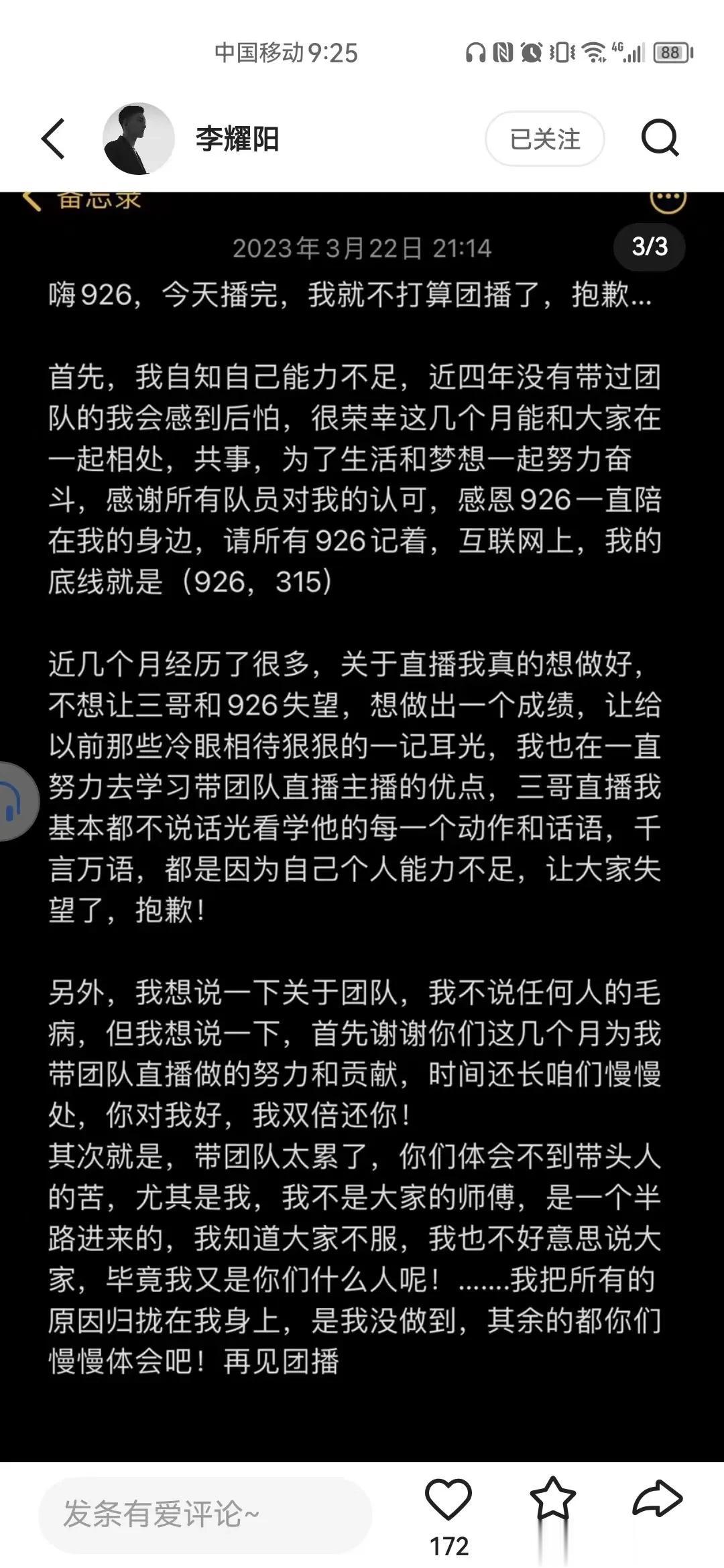The height and width of the screenshot is (1568, 724).
Task: Tap the 发条有爱评论 comment field
Action: pyautogui.click(x=204, y=1514)
